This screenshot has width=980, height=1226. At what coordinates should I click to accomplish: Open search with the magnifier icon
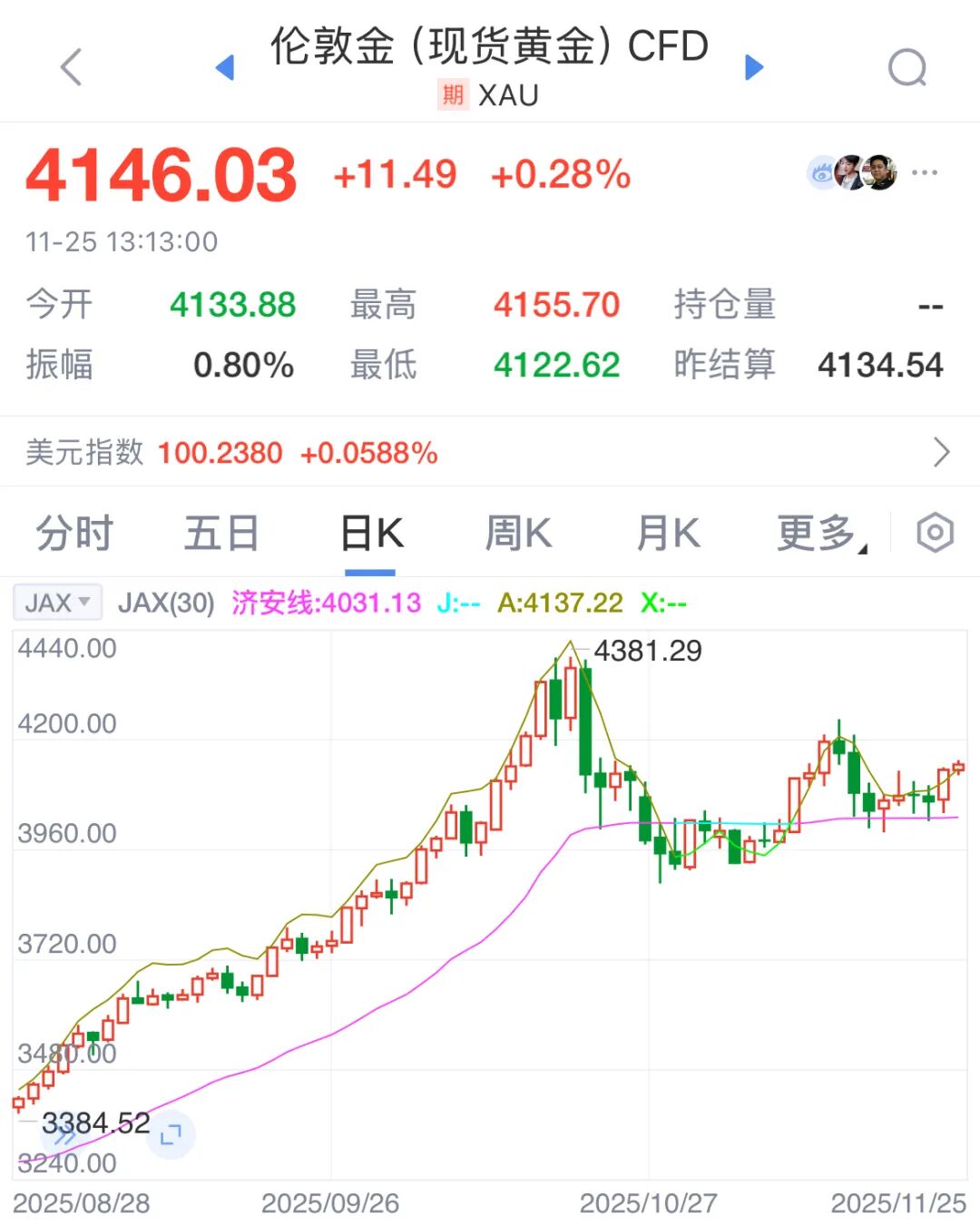(906, 67)
